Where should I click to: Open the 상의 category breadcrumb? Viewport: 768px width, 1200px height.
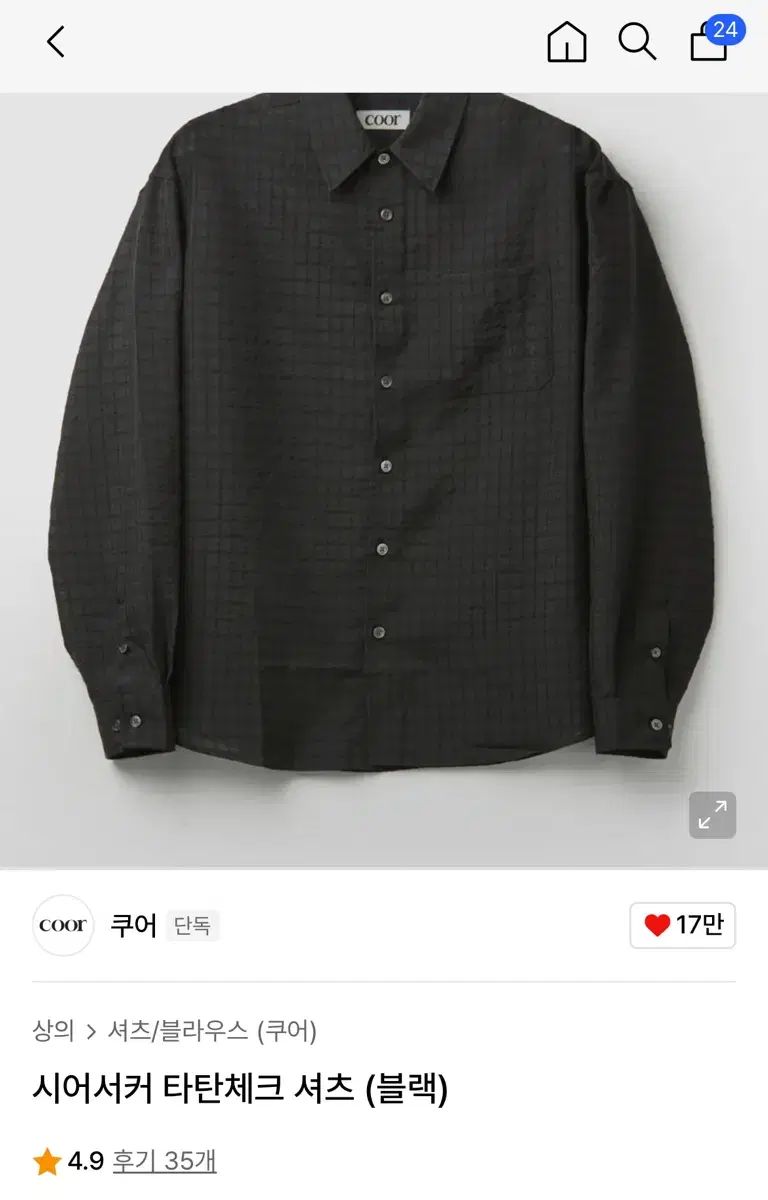(x=53, y=1030)
